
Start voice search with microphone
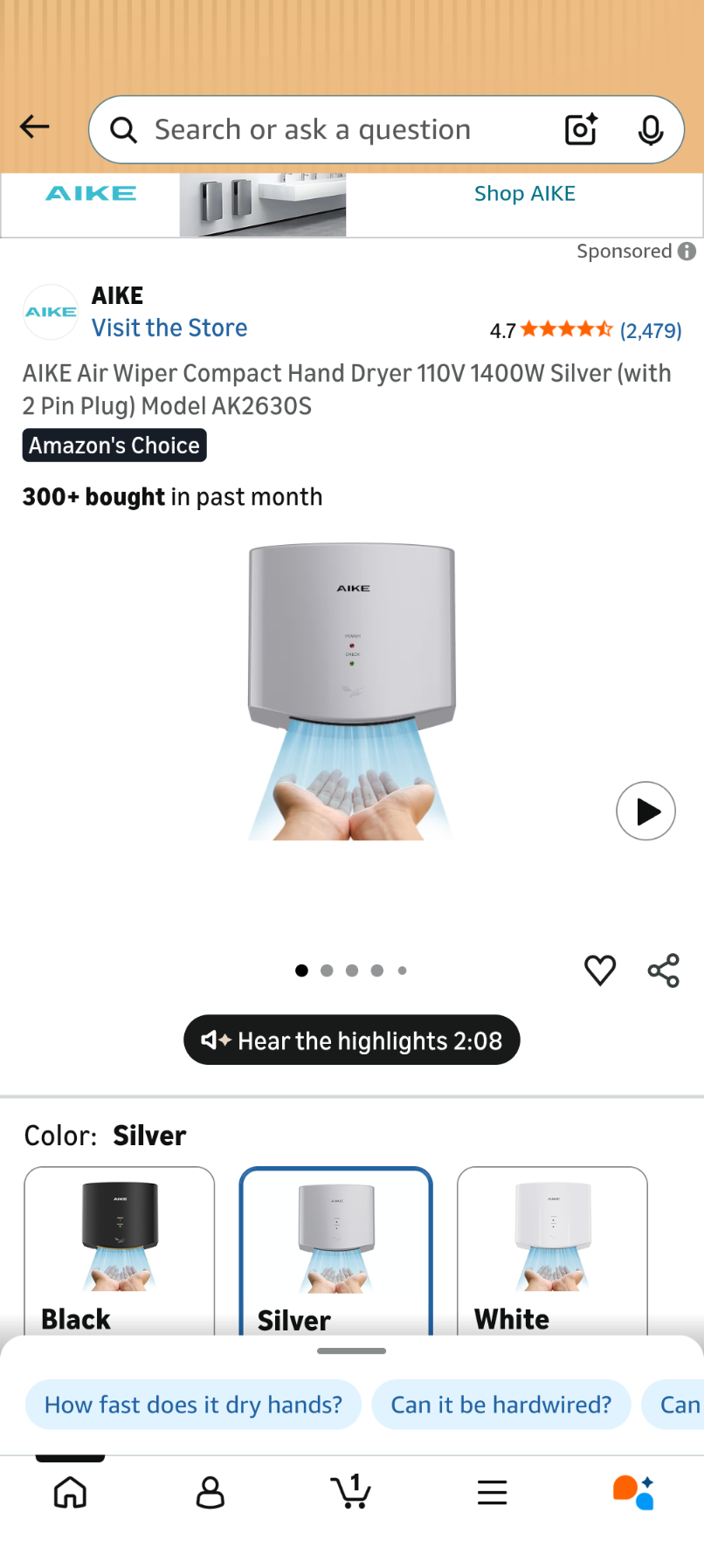650,130
